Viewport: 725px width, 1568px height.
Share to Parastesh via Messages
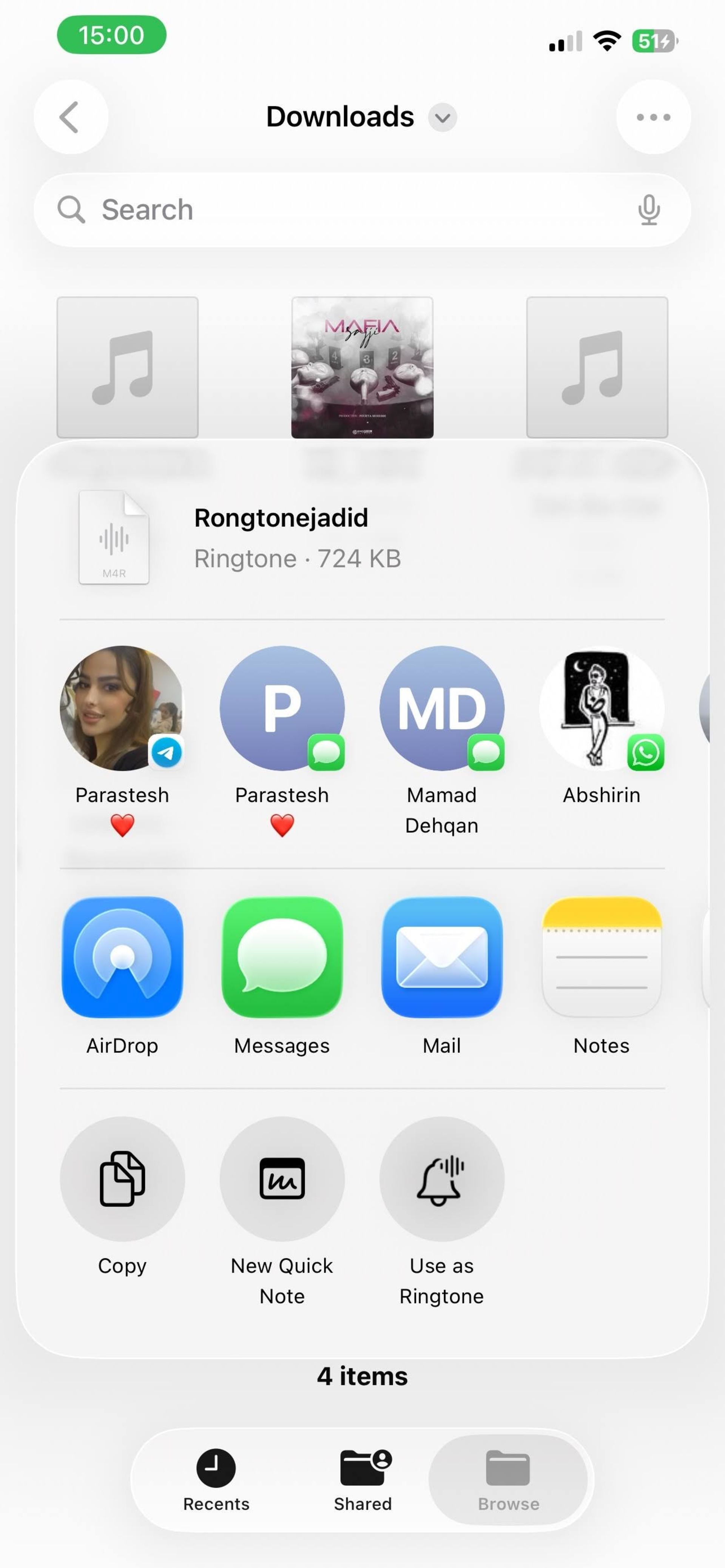282,709
